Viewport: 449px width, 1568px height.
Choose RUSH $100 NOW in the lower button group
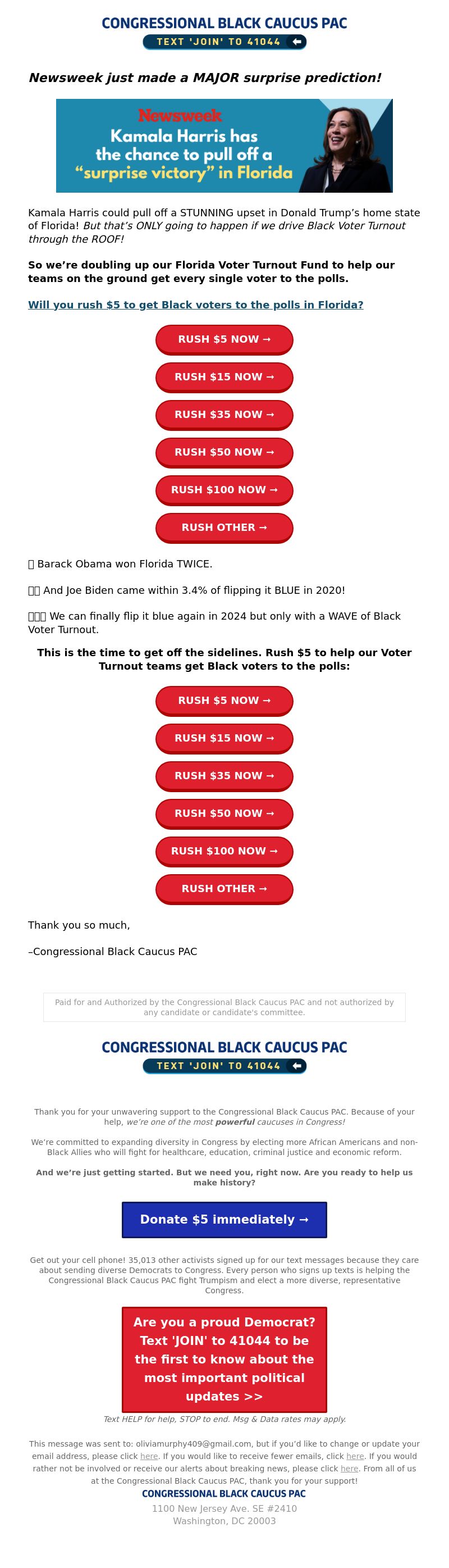point(224,851)
